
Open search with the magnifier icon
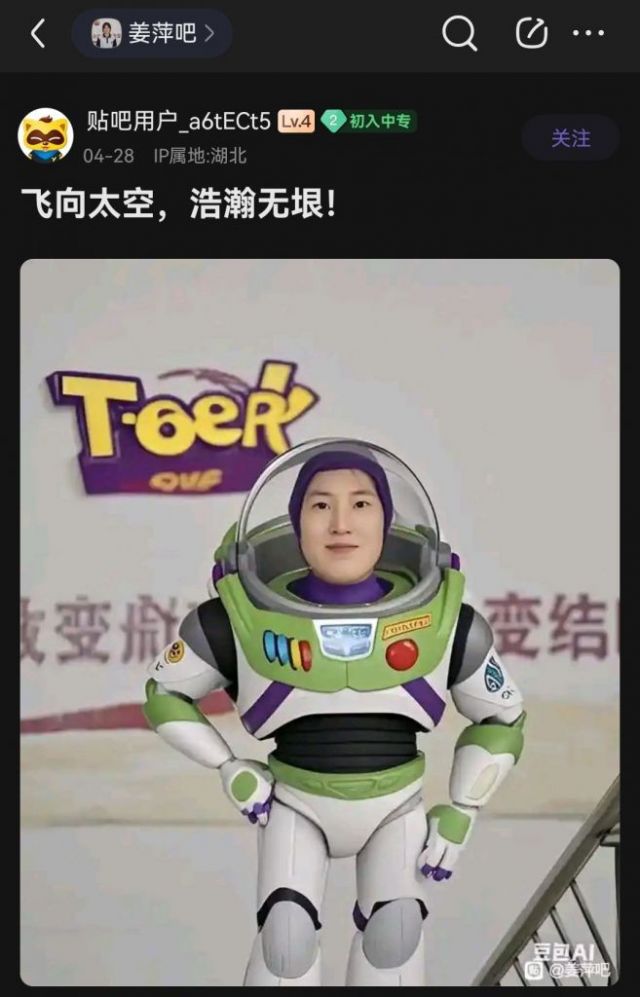tap(459, 34)
